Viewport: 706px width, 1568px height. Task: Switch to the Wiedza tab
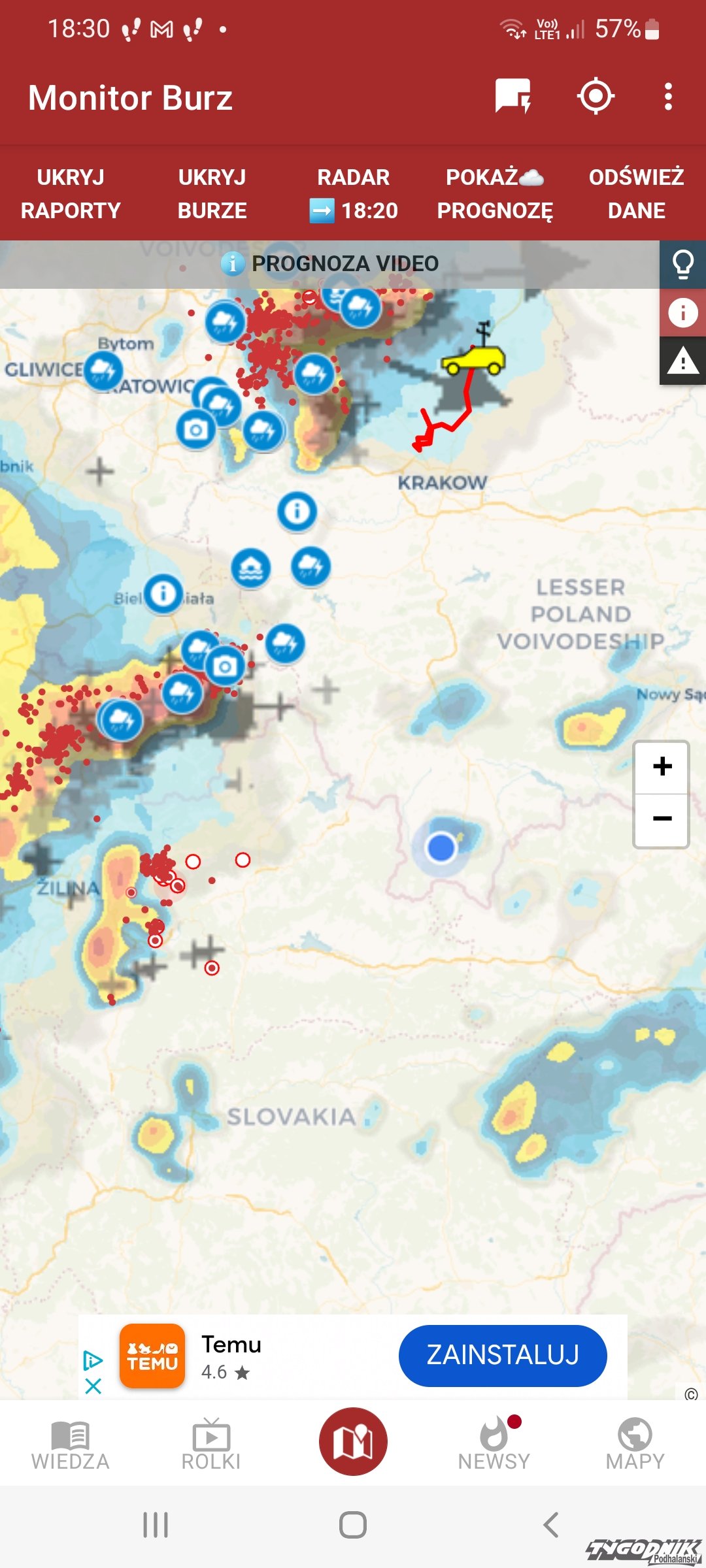pyautogui.click(x=71, y=1445)
